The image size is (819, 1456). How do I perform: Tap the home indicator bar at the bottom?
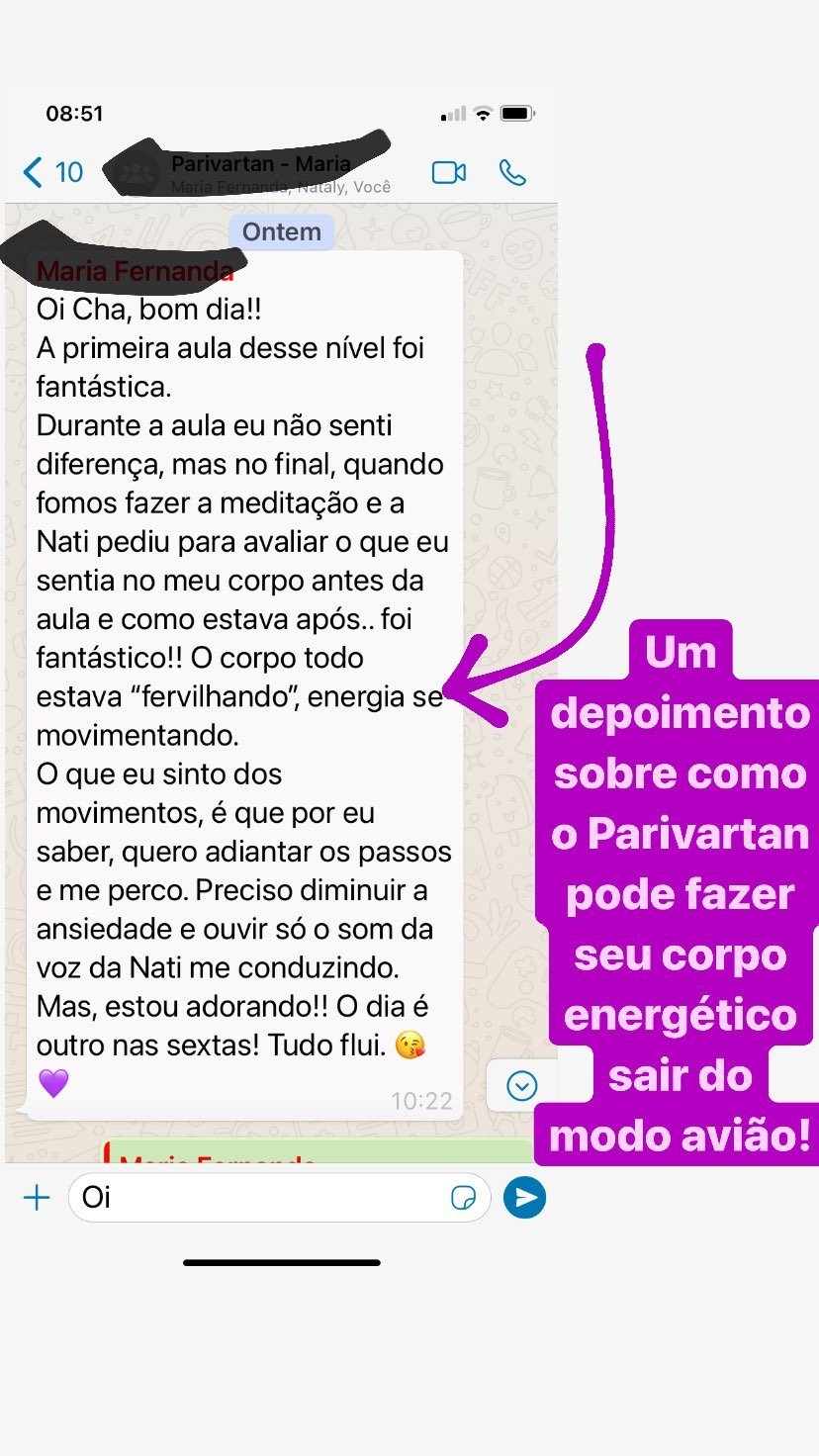click(x=280, y=1262)
